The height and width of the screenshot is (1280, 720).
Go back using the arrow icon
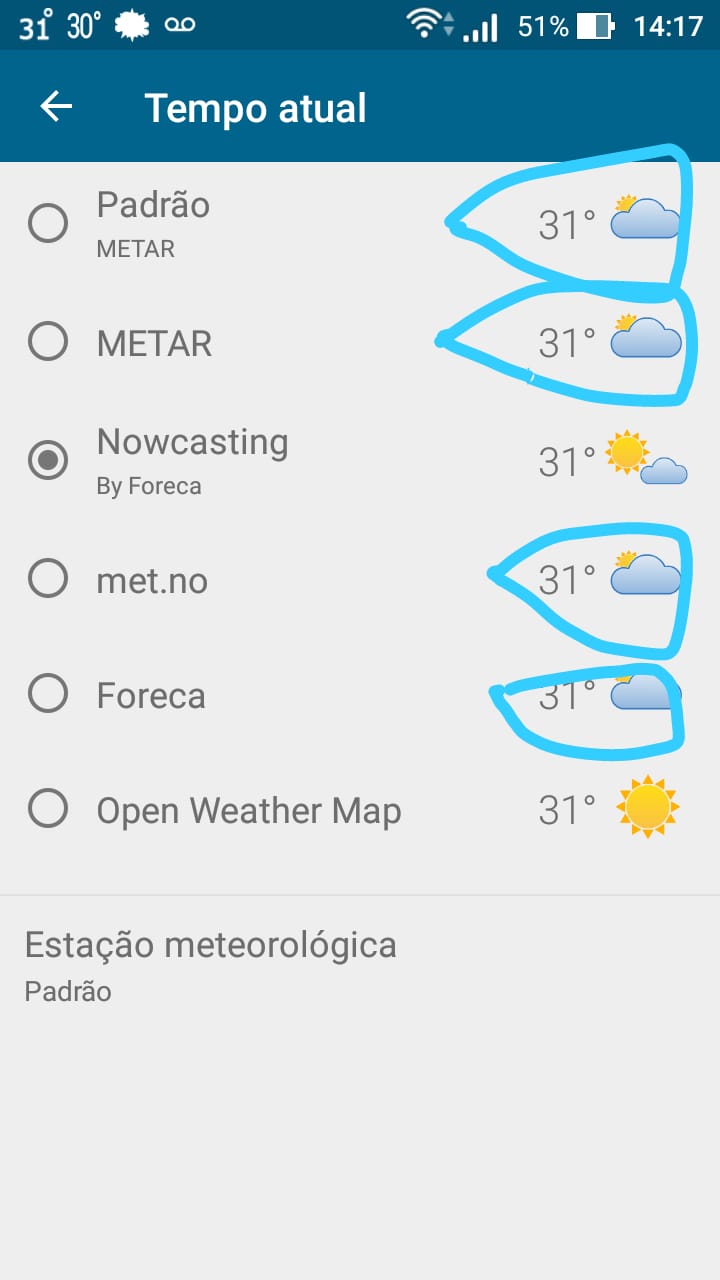coord(56,107)
